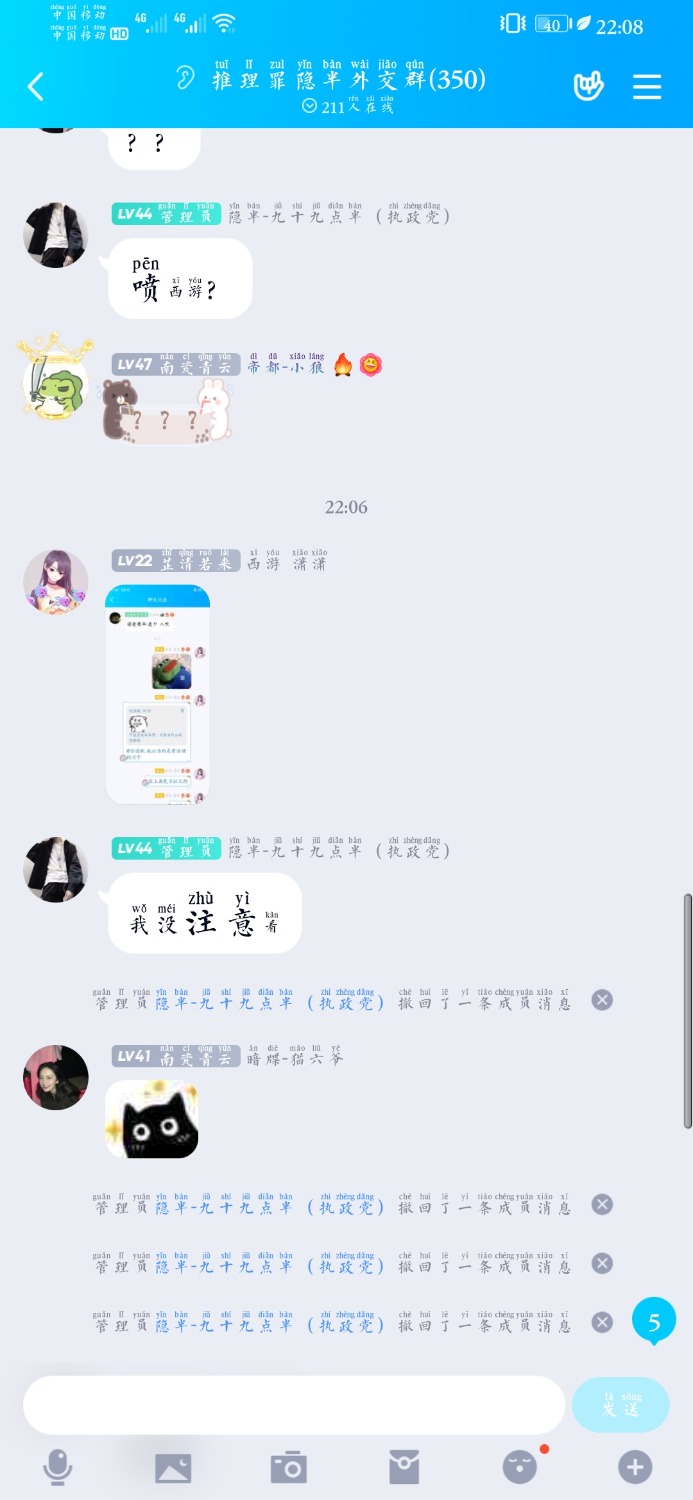Record a voice message with microphone

[58, 1467]
